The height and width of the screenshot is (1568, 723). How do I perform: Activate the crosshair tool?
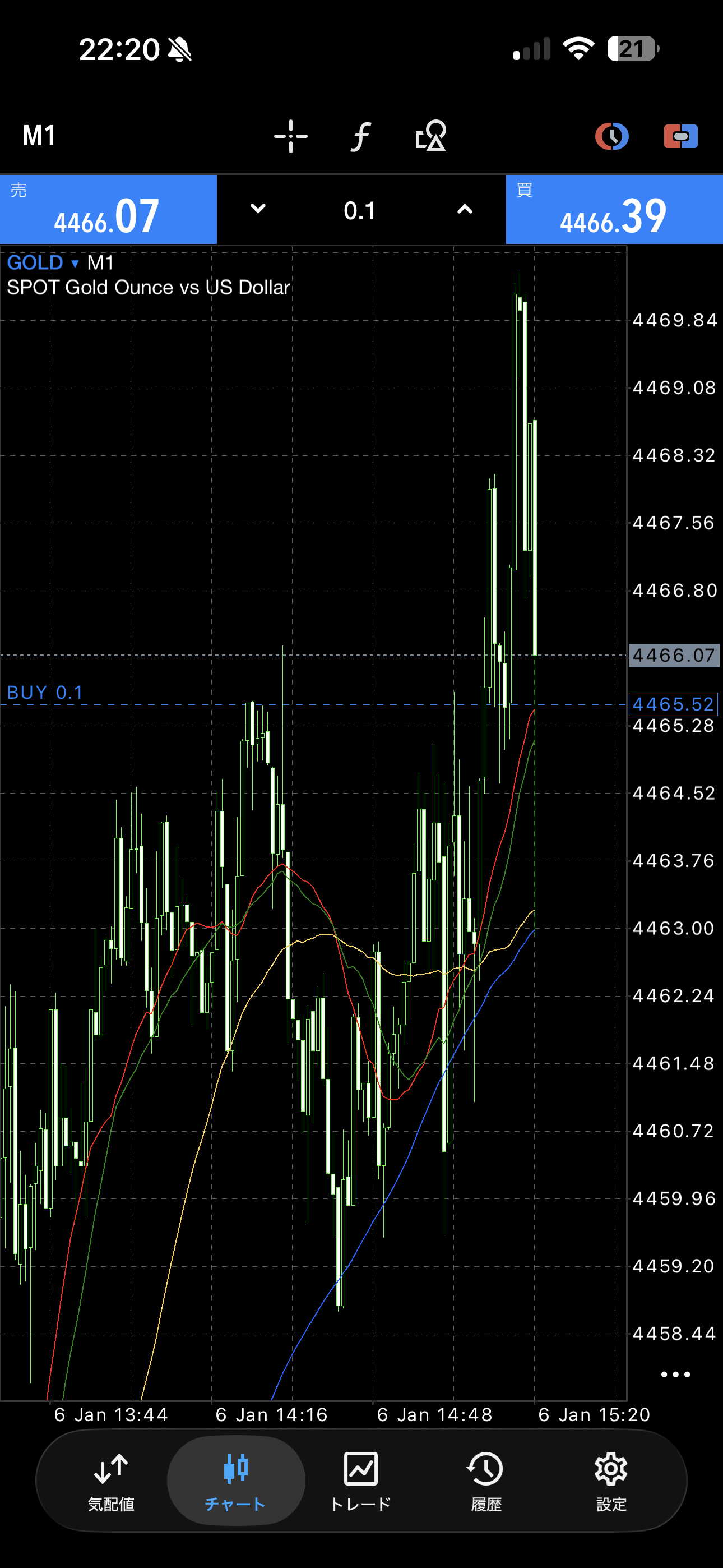(x=291, y=136)
